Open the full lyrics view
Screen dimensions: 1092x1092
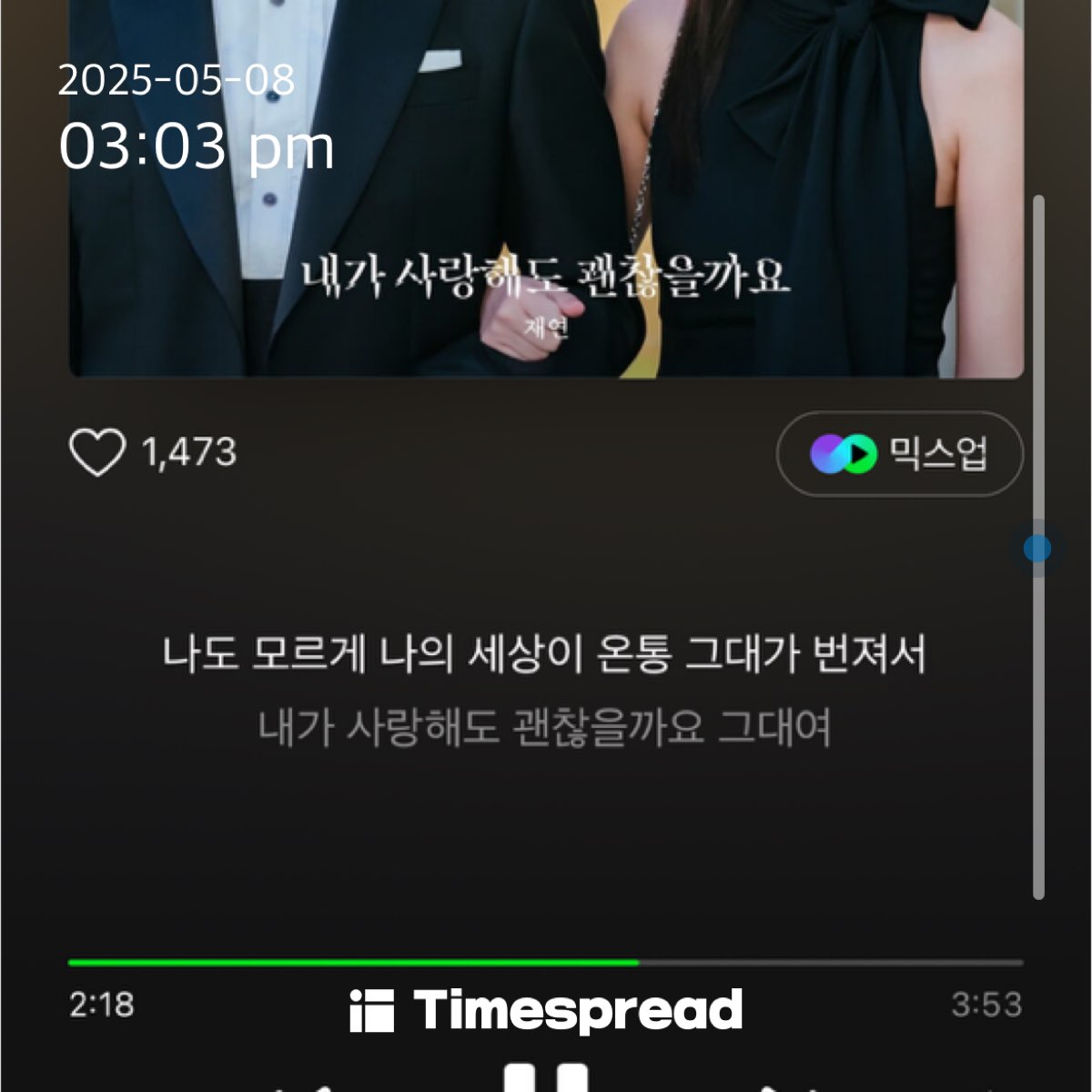[x=544, y=691]
